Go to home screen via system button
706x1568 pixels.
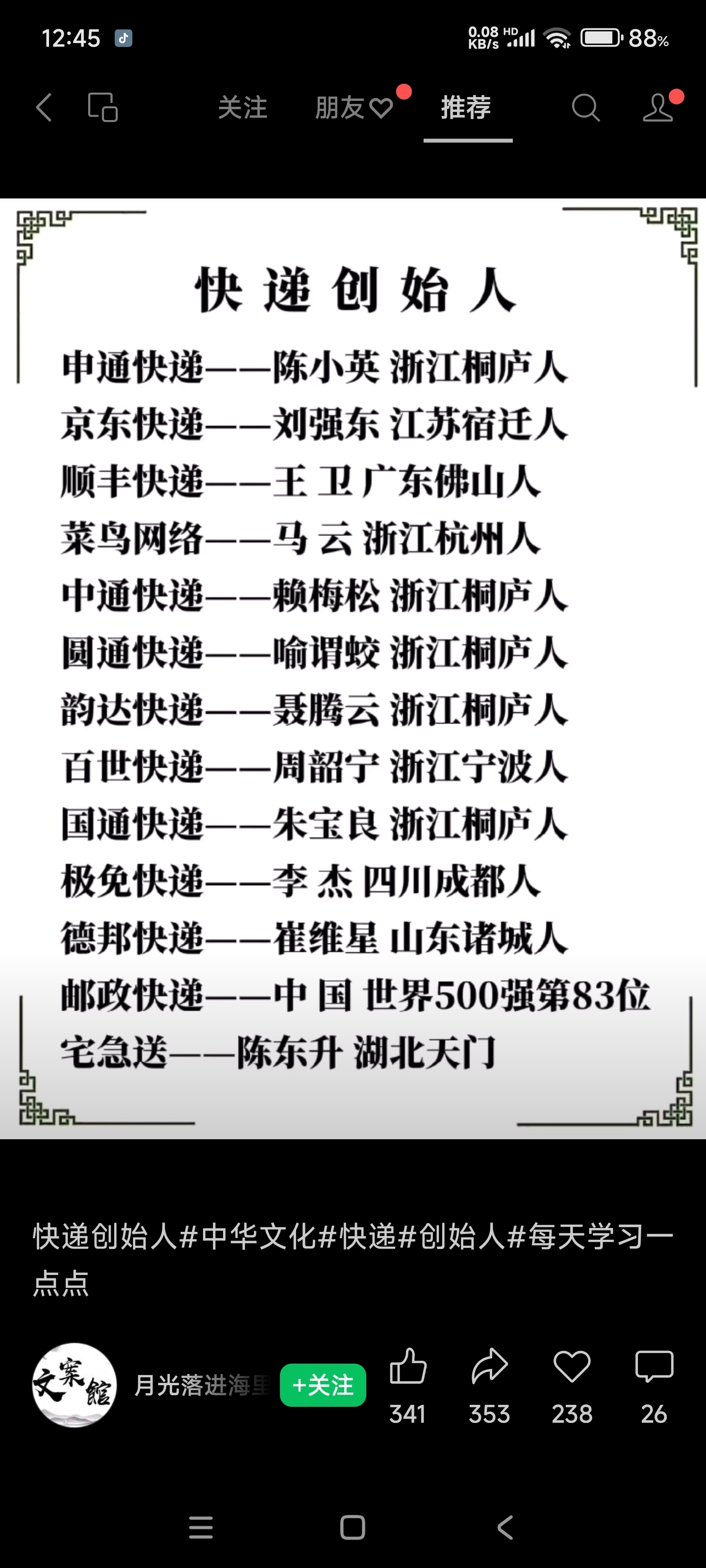point(353,1527)
